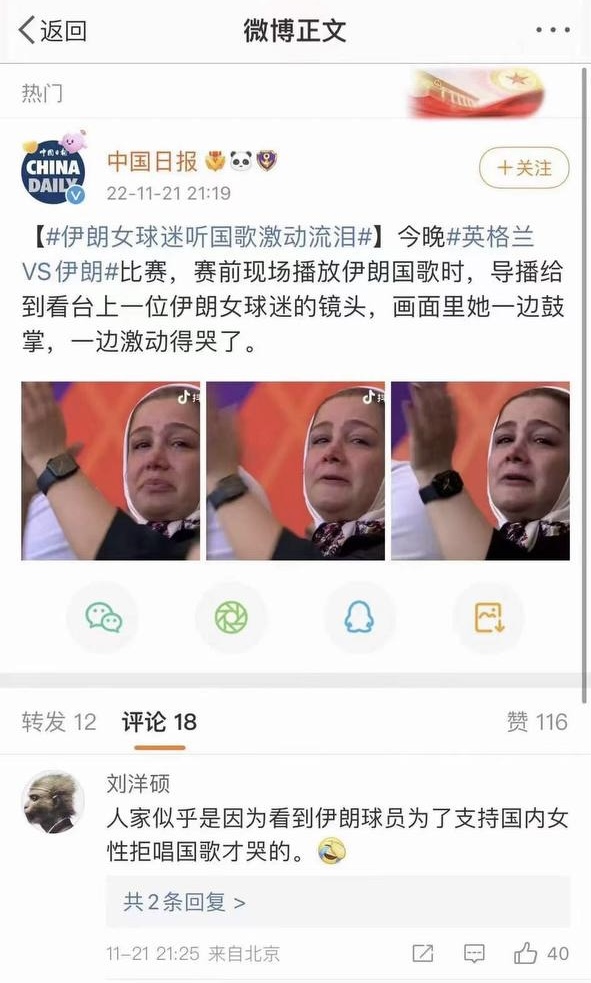Image resolution: width=591 pixels, height=983 pixels.
Task: Switch to the 转发 12 tab
Action: [x=59, y=722]
